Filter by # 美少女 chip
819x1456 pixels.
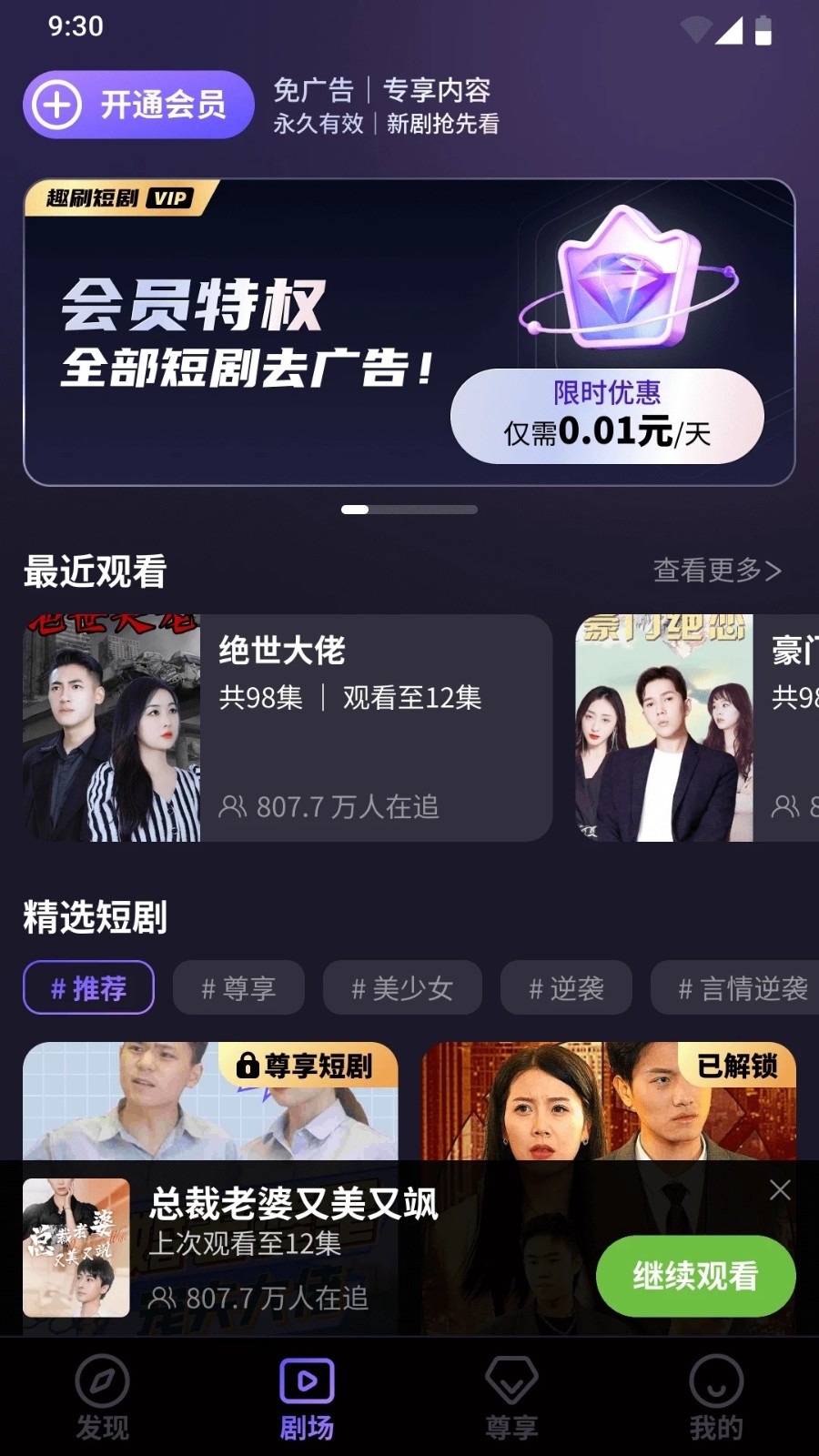click(402, 987)
